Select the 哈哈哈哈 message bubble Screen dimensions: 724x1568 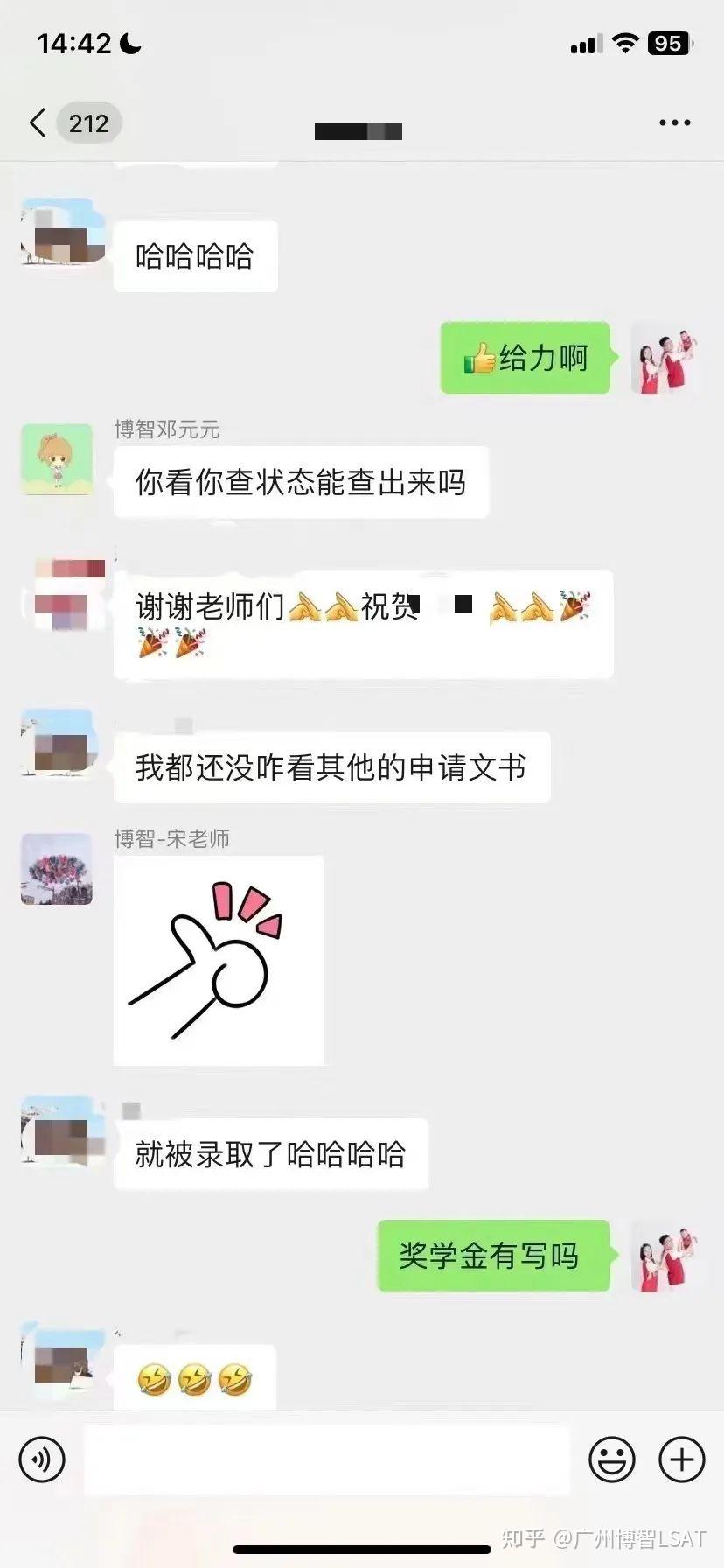(x=194, y=255)
